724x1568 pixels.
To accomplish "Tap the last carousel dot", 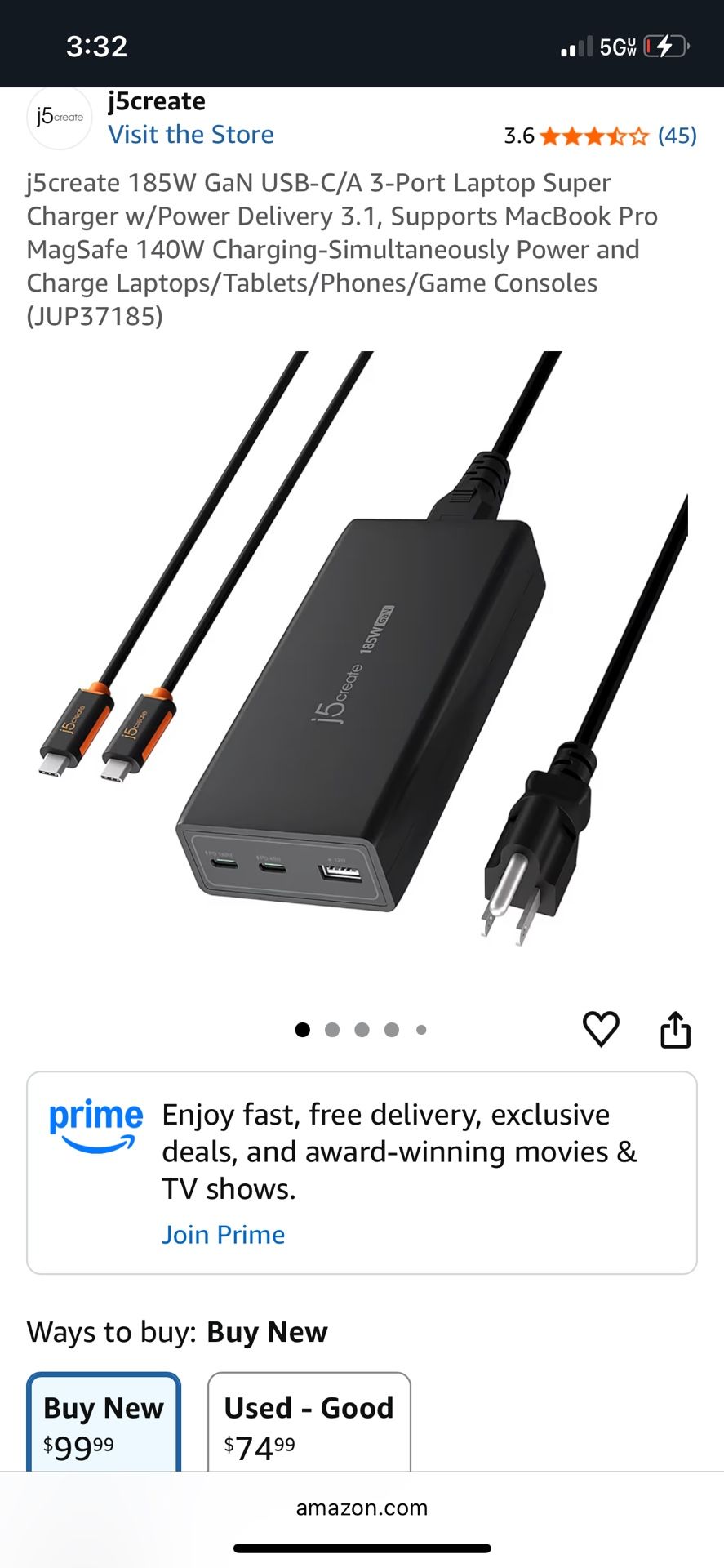I will click(421, 1030).
